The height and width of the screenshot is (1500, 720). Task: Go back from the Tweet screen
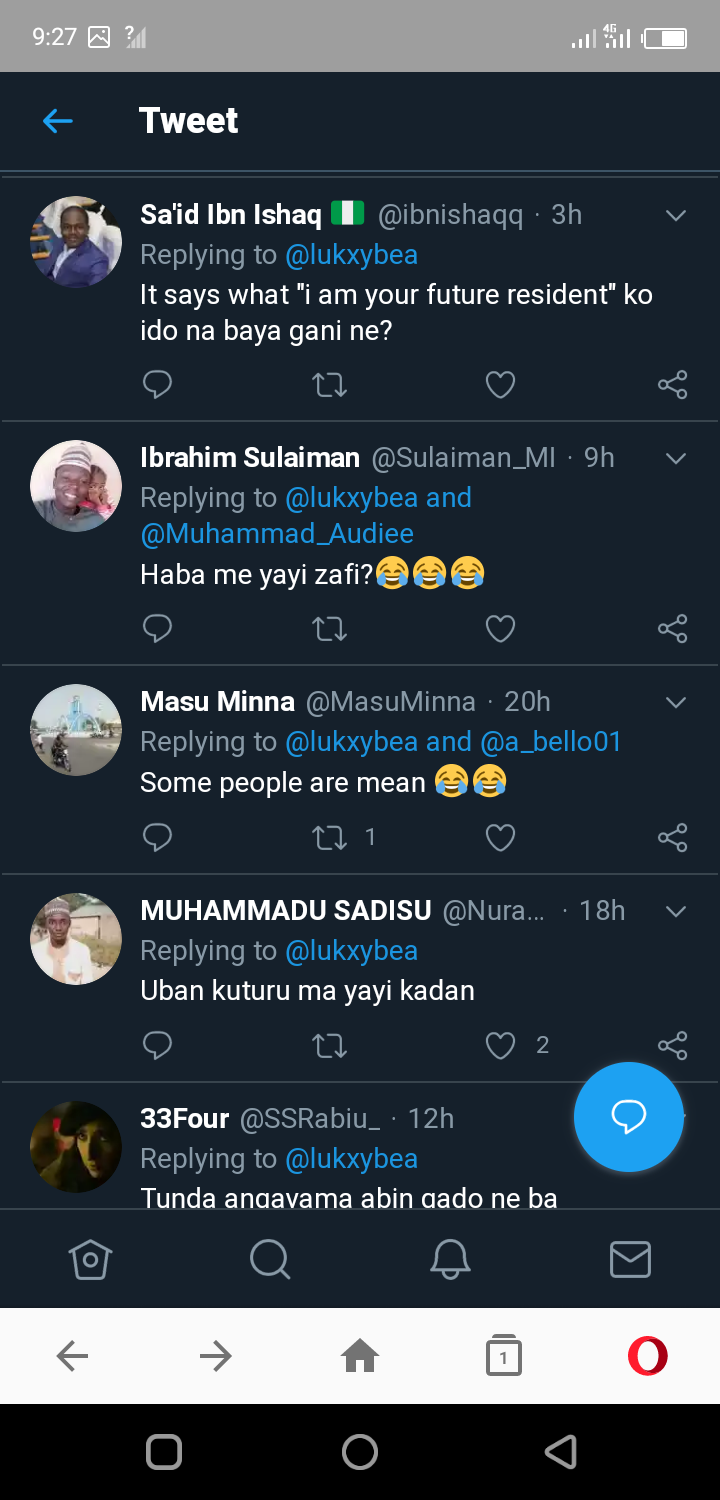pyautogui.click(x=58, y=121)
